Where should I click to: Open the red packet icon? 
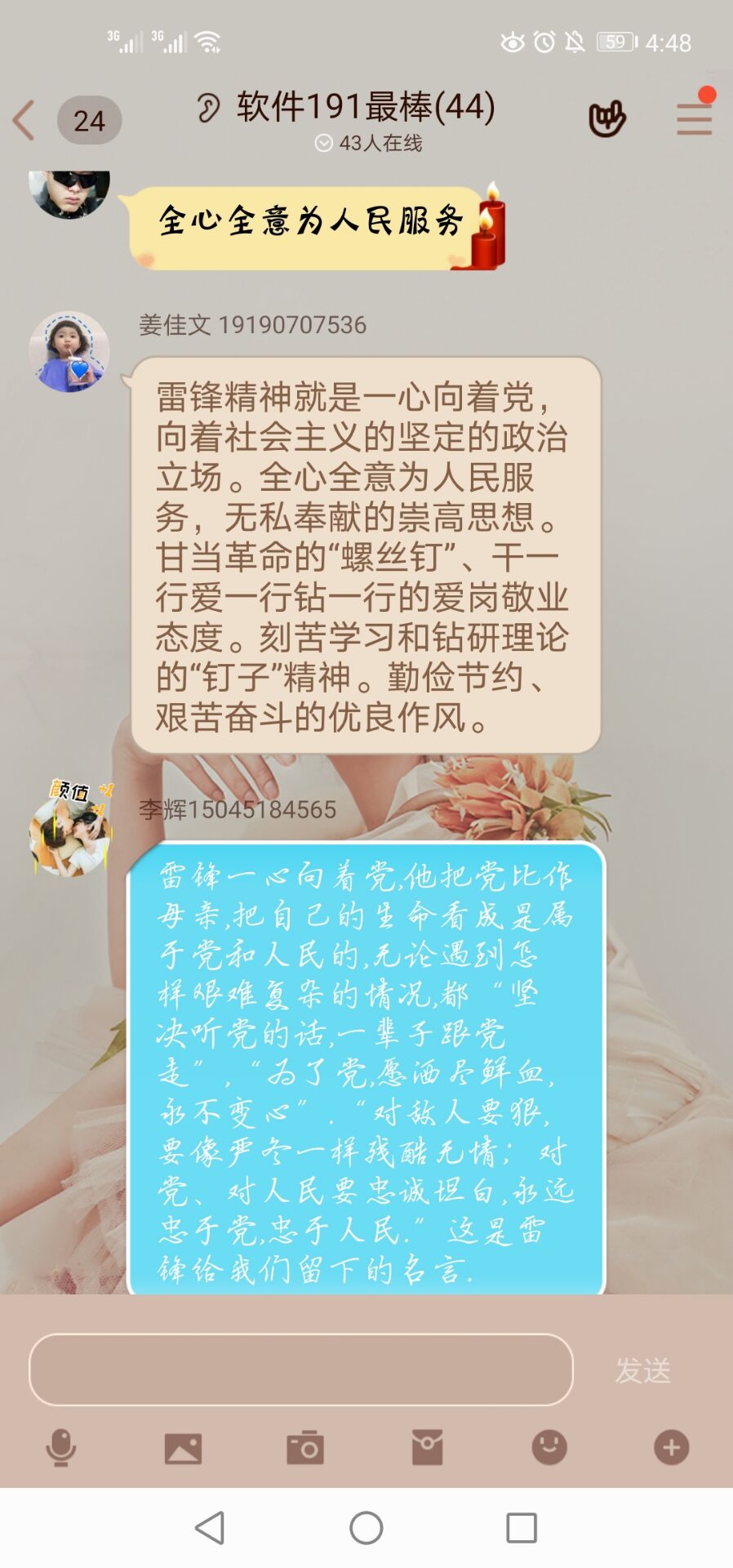[427, 1448]
